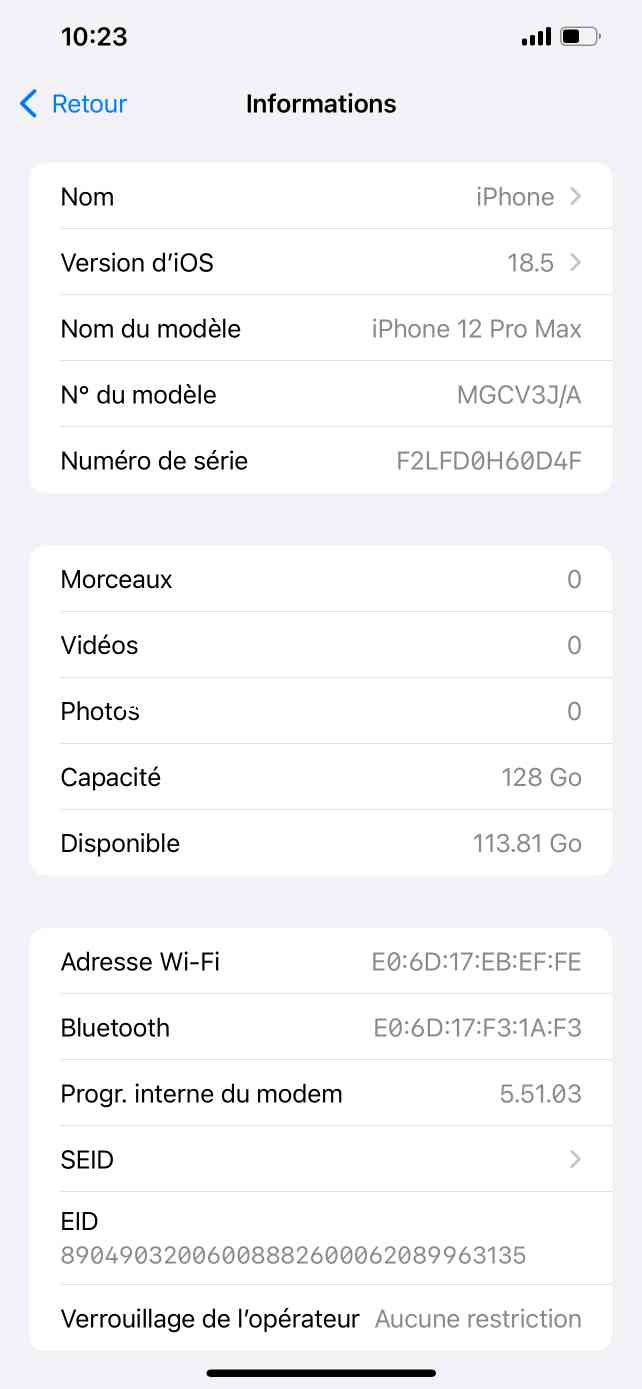Open the Version d'iOS details
Screen dimensions: 642x1389
tap(321, 262)
